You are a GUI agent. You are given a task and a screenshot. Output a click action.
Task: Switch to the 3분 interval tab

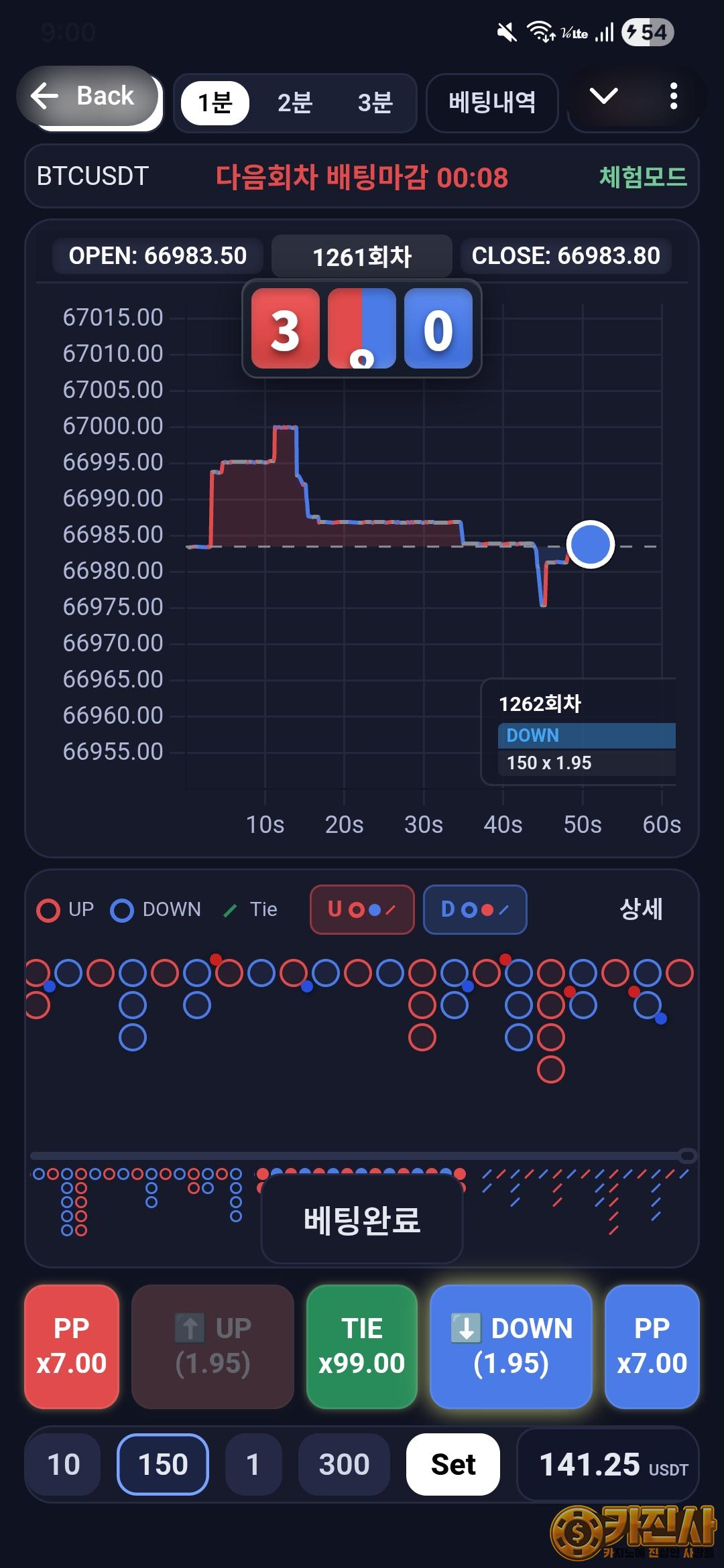coord(375,103)
